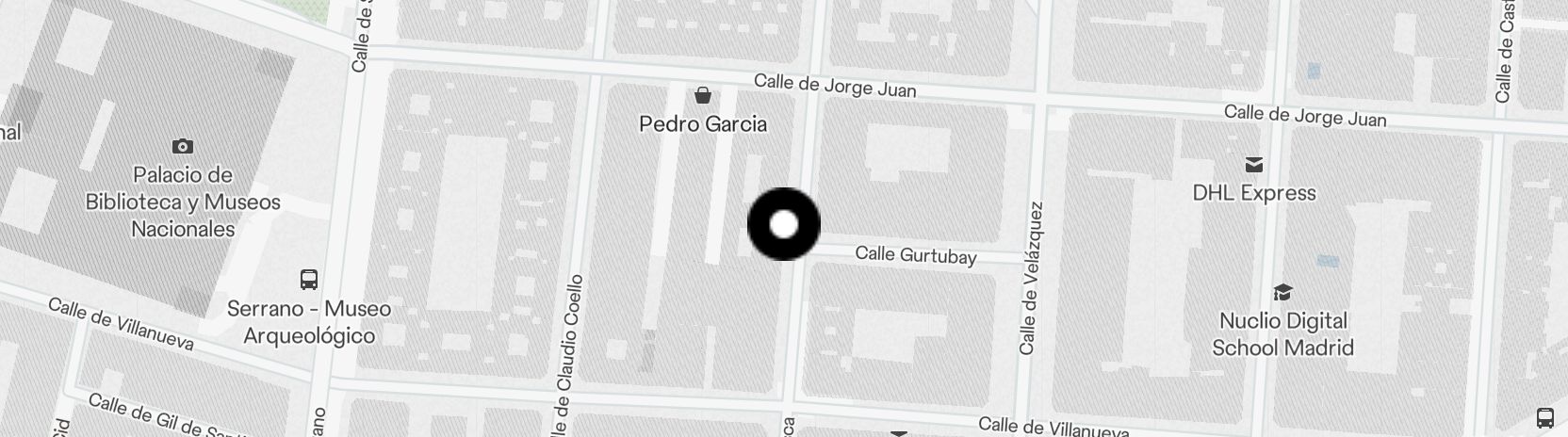Open Nuclio Digital School Madrid marker
Viewport: 1568px width, 437px height.
(1282, 292)
